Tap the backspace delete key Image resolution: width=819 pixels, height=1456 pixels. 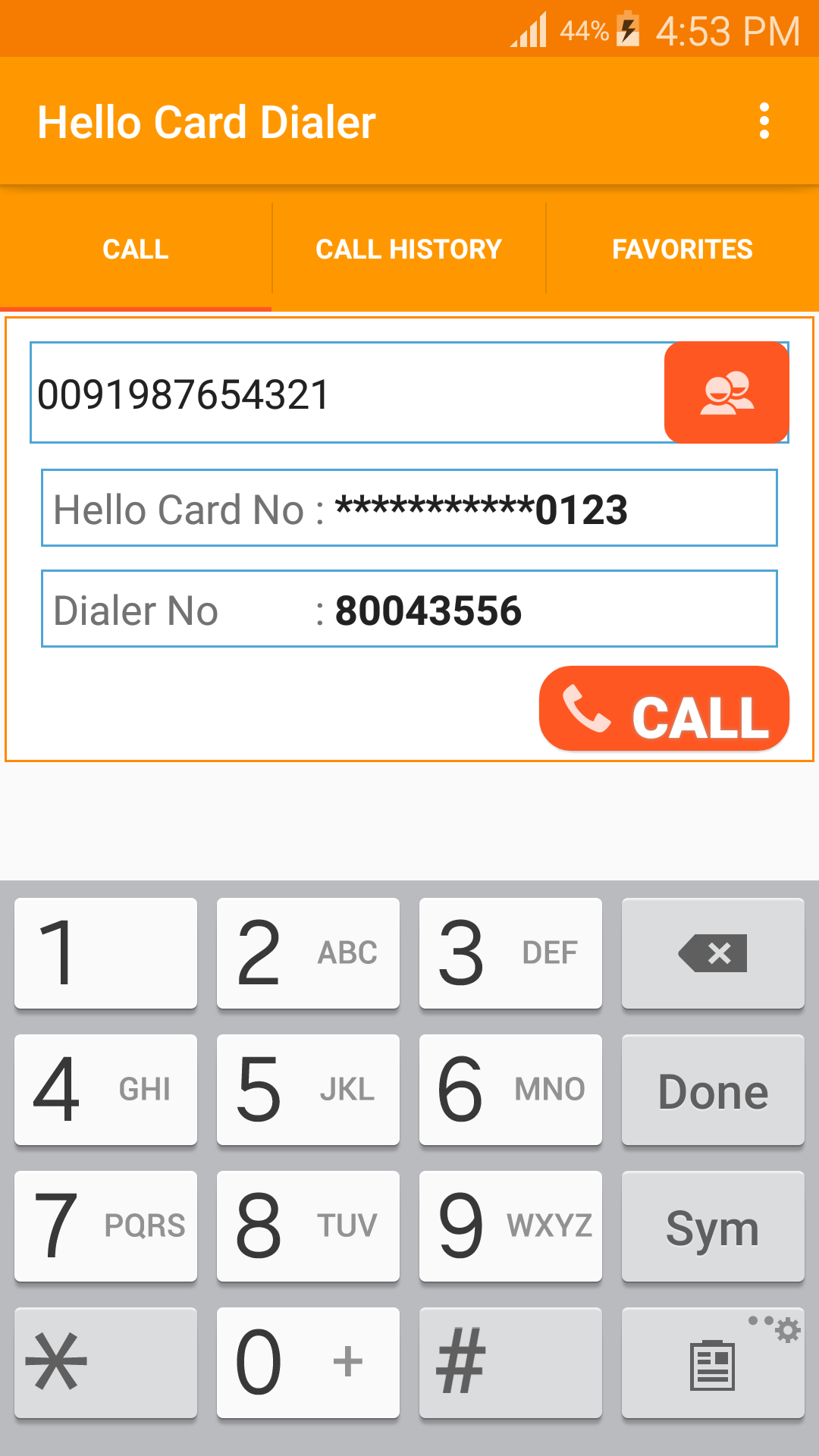coord(711,952)
